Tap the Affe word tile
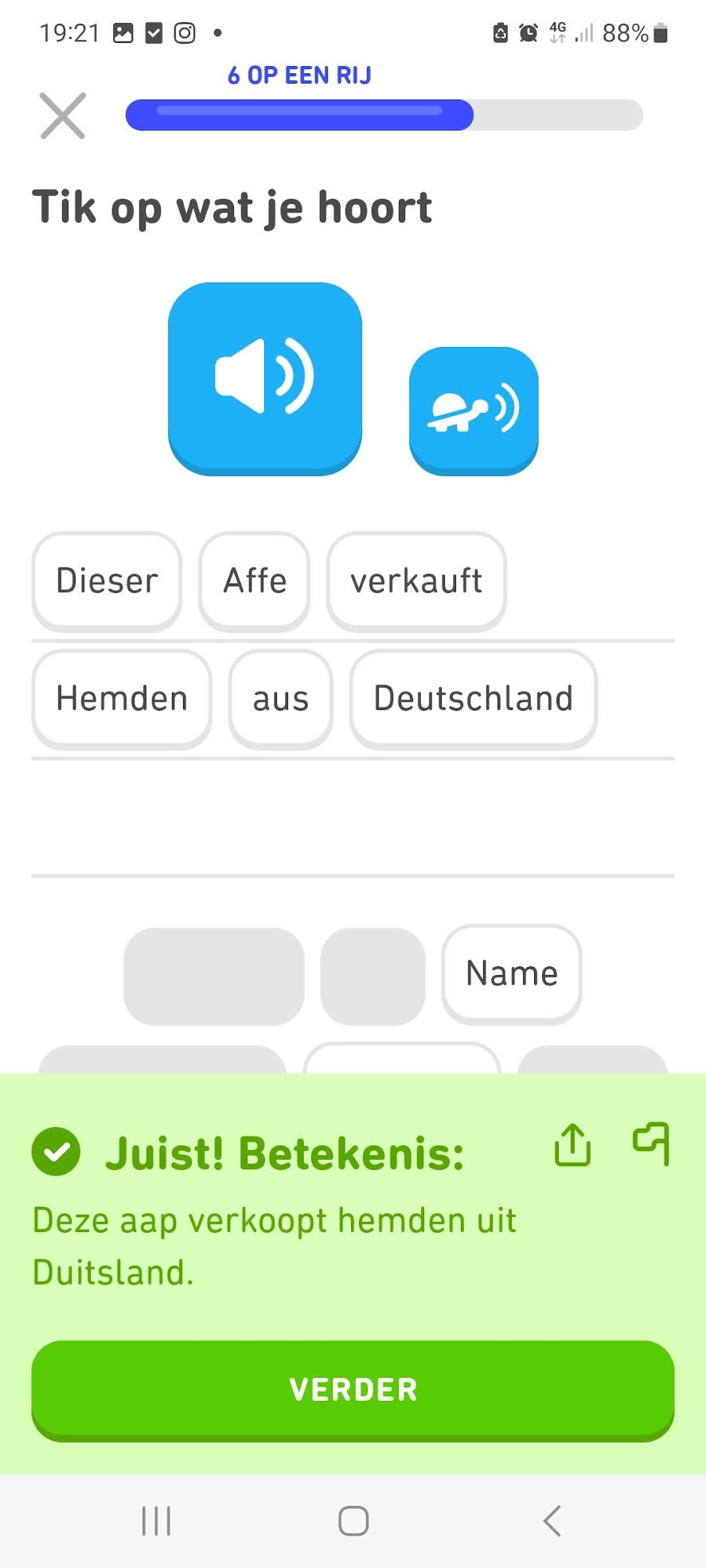This screenshot has width=706, height=1568. [255, 581]
